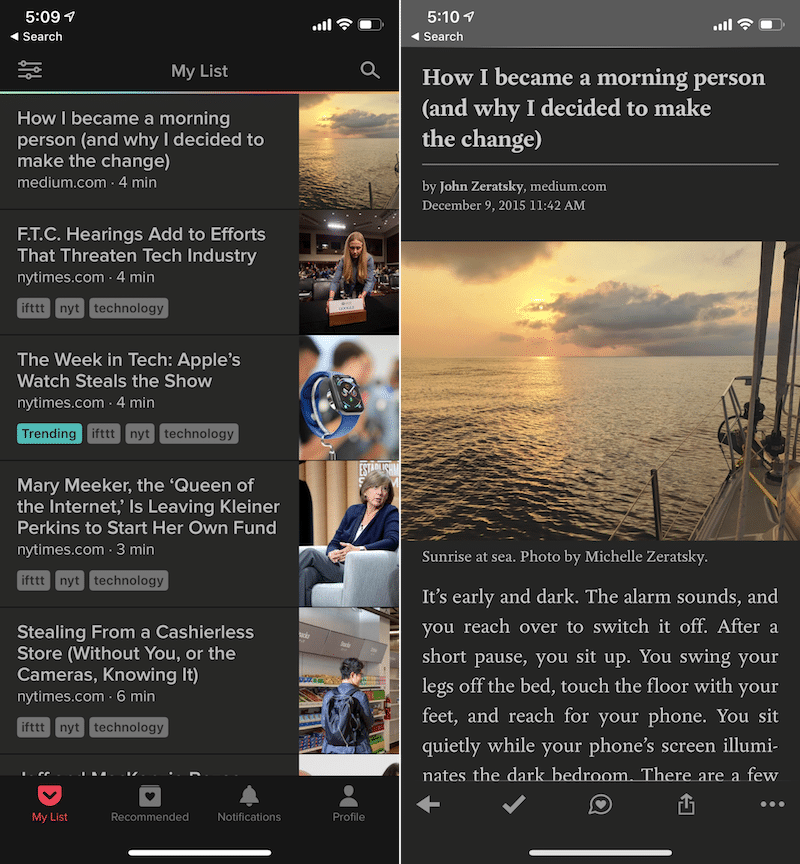Image resolution: width=800 pixels, height=864 pixels.
Task: Go back from article with arrow
Action: click(428, 805)
